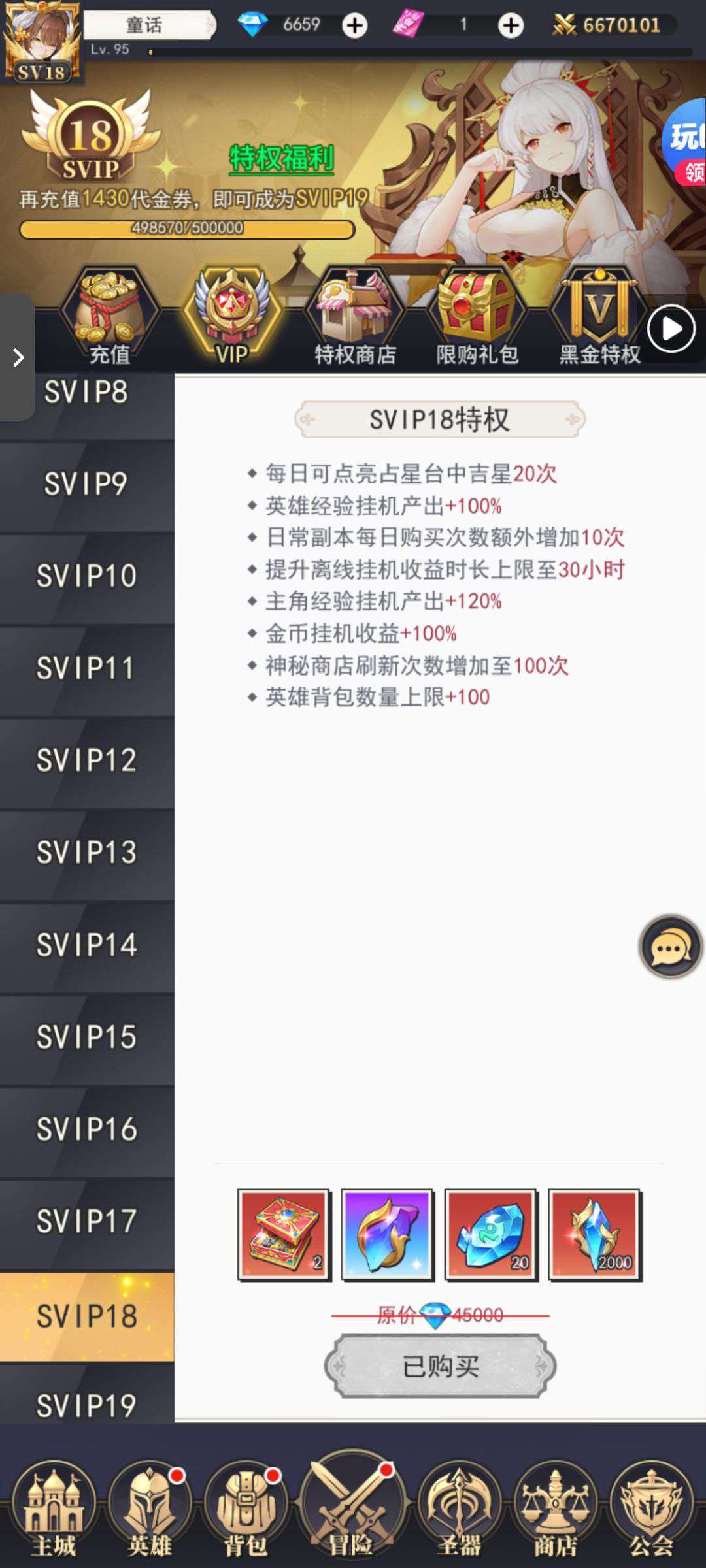The image size is (706, 1568).
Task: Select SVIP12 in the level list
Action: point(86,760)
